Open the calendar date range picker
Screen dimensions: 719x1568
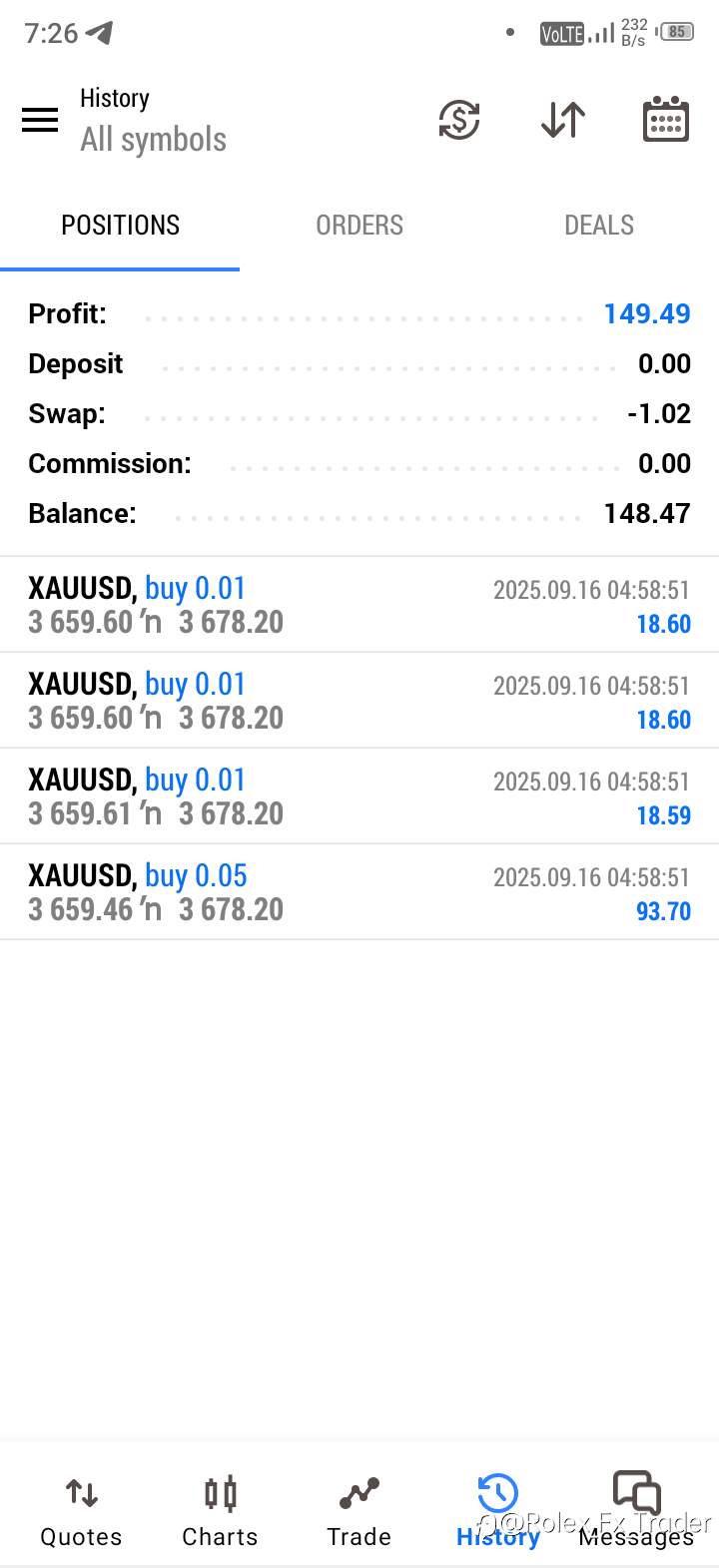point(665,120)
